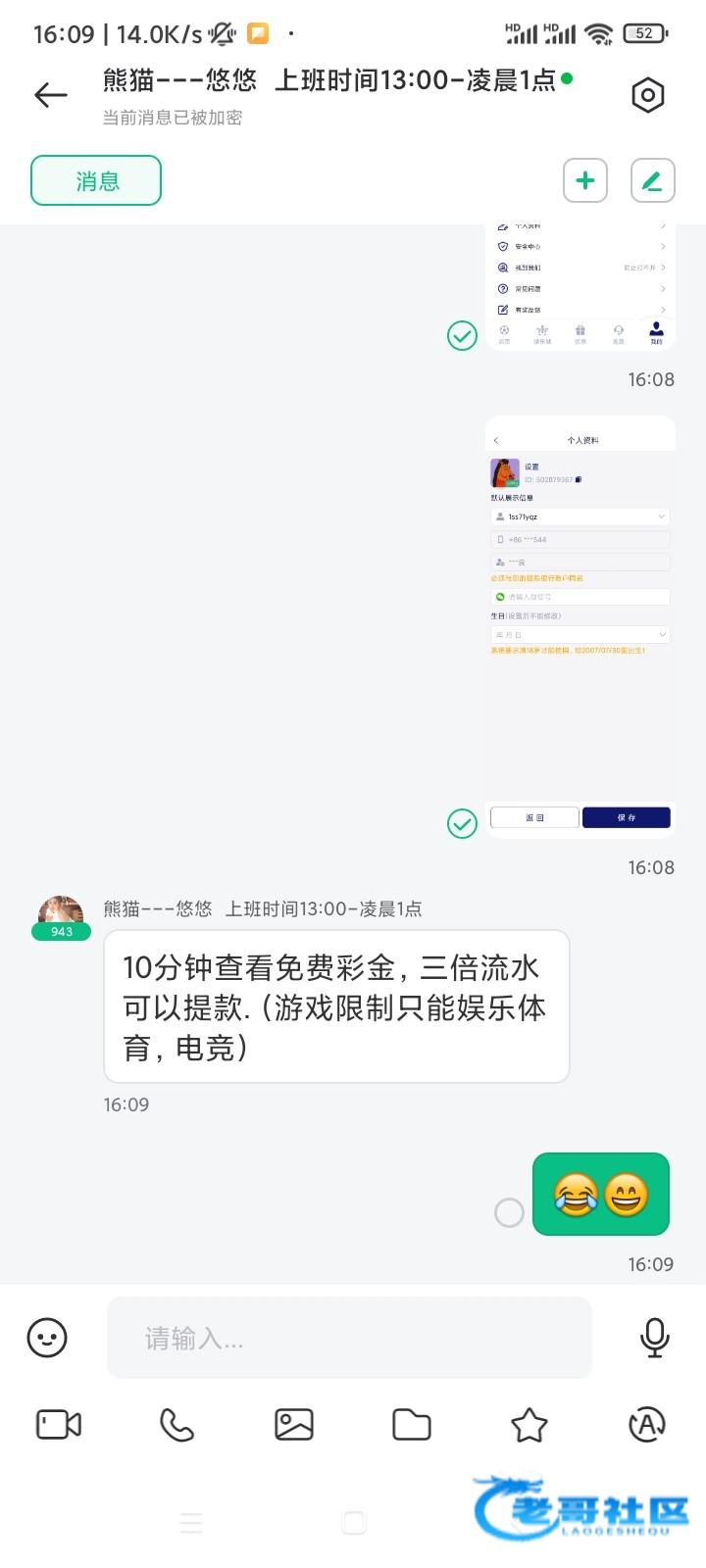Tap the microphone for voice input

pyautogui.click(x=654, y=1338)
